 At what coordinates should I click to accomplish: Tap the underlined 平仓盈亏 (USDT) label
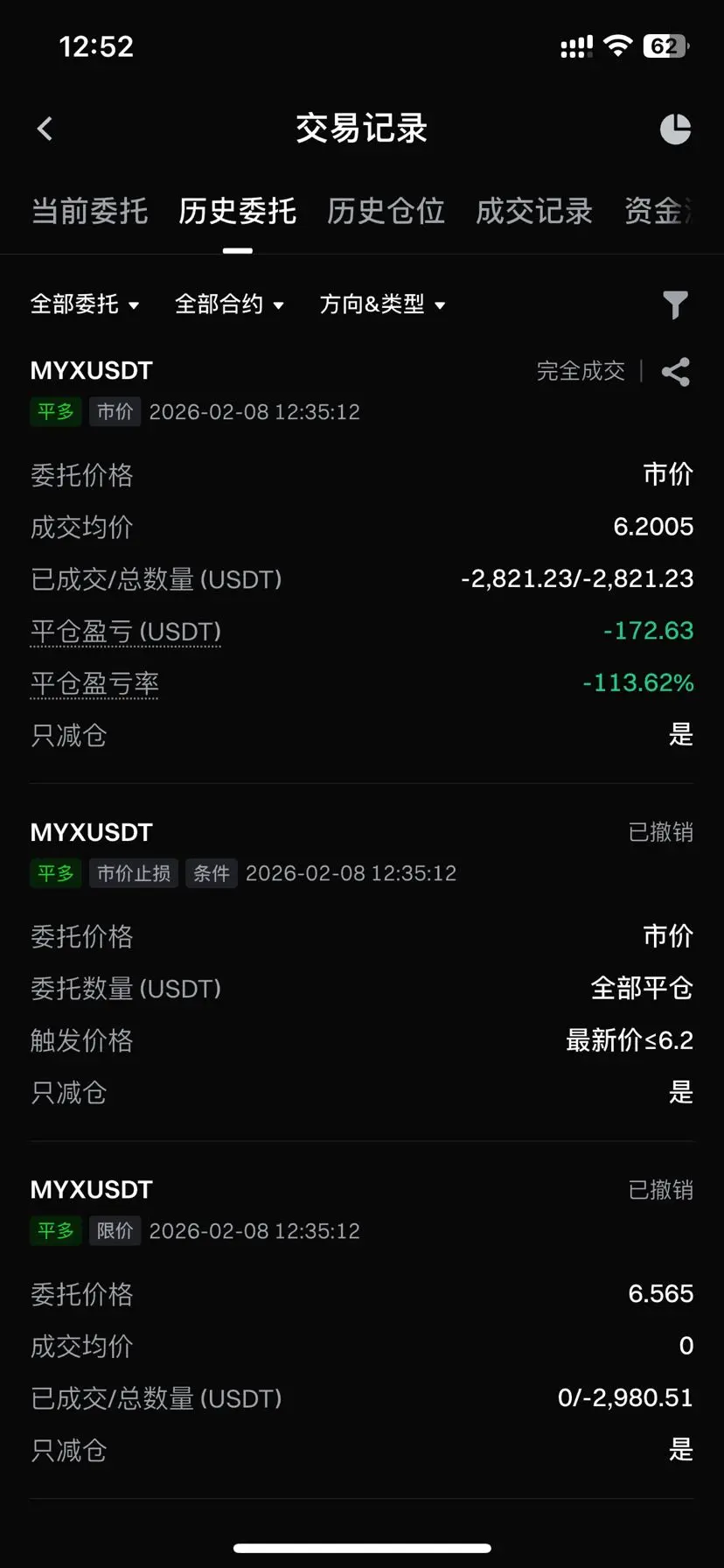pos(126,632)
